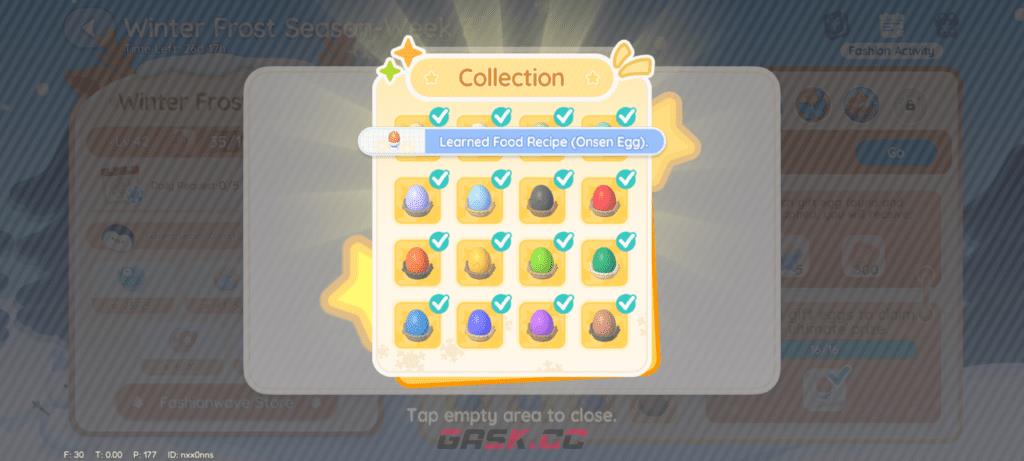Select the yellow egg tile
Image resolution: width=1024 pixels, height=461 pixels.
tap(479, 263)
